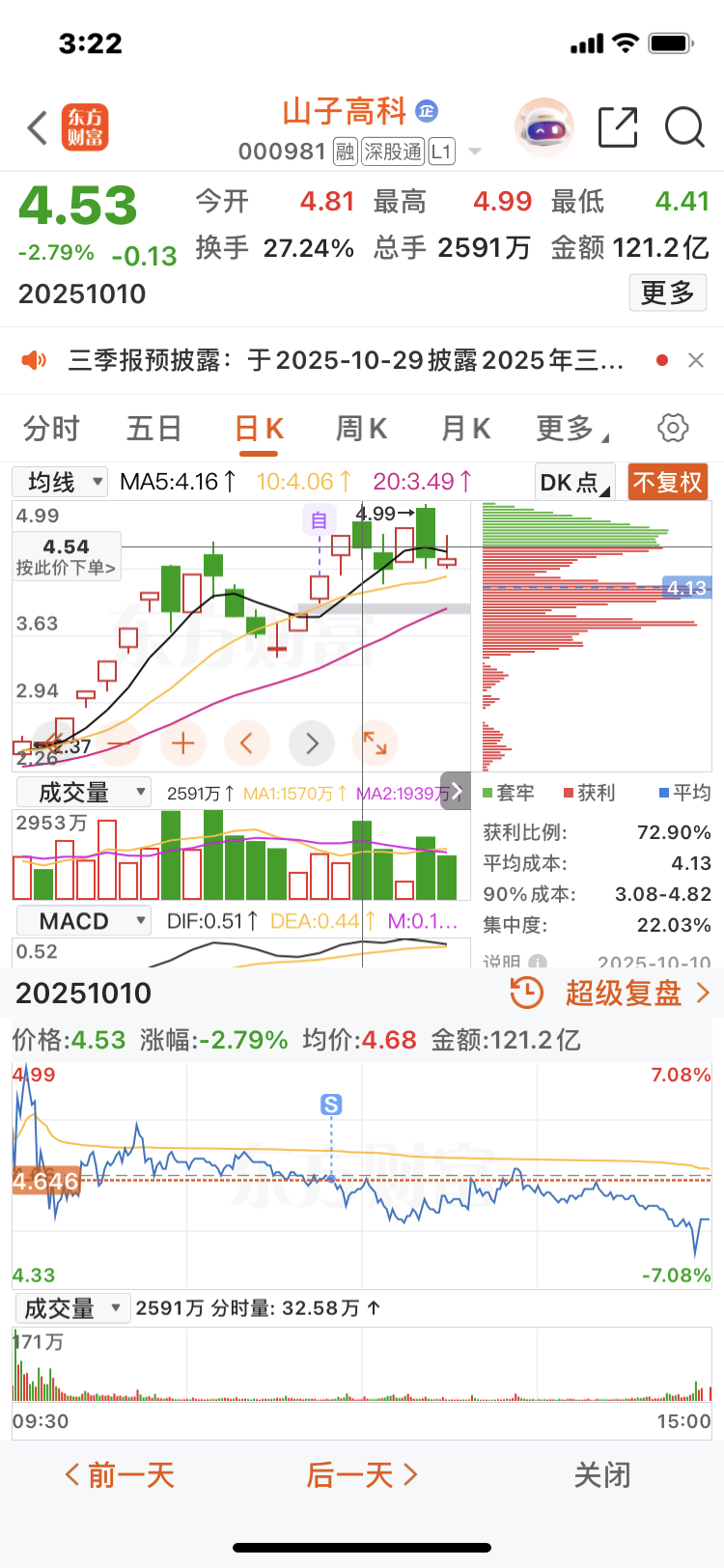Expand the chart to fullscreen
Screen dimensions: 724x1568
click(375, 742)
